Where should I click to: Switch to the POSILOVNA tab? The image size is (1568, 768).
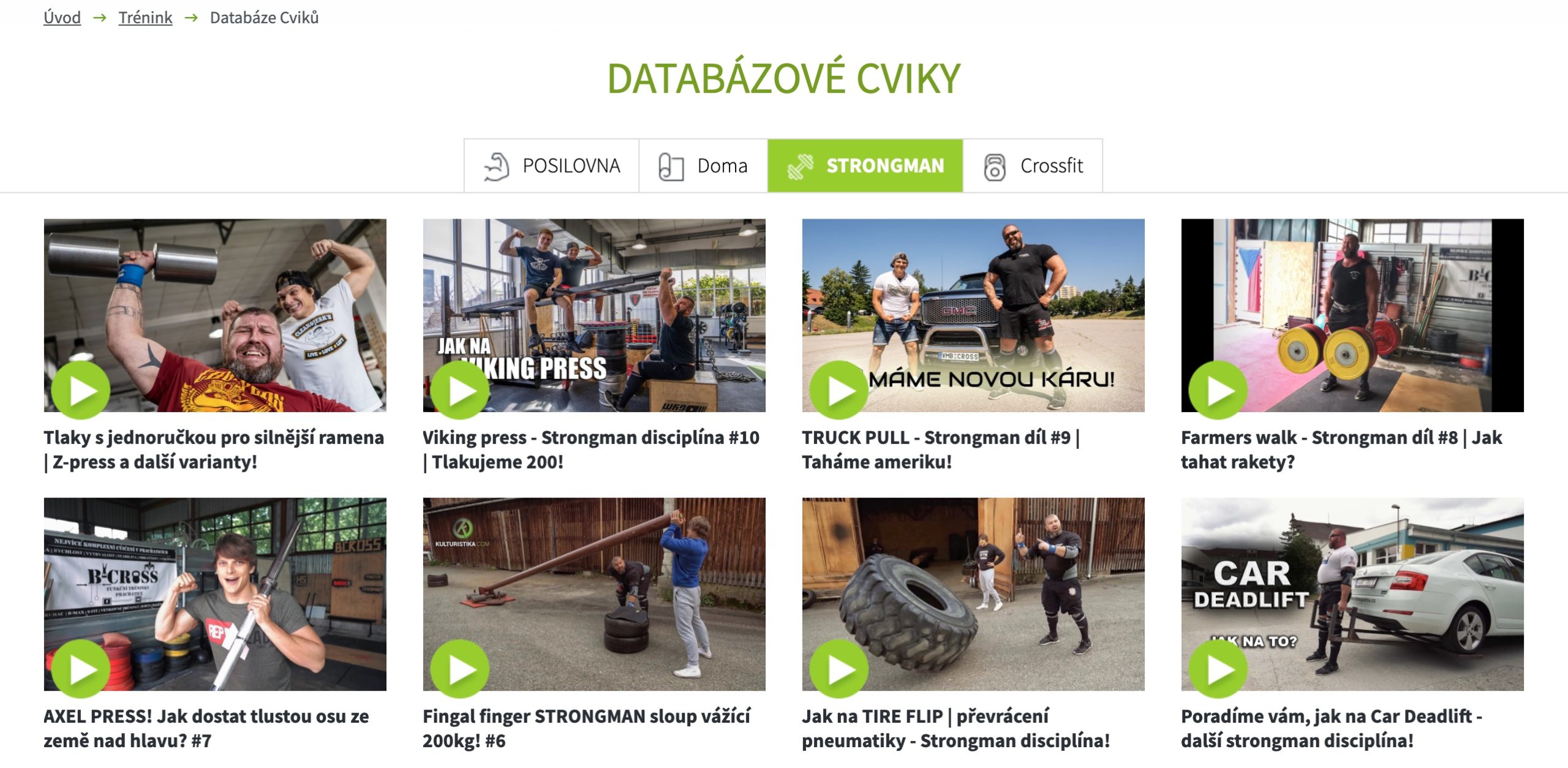(x=551, y=165)
